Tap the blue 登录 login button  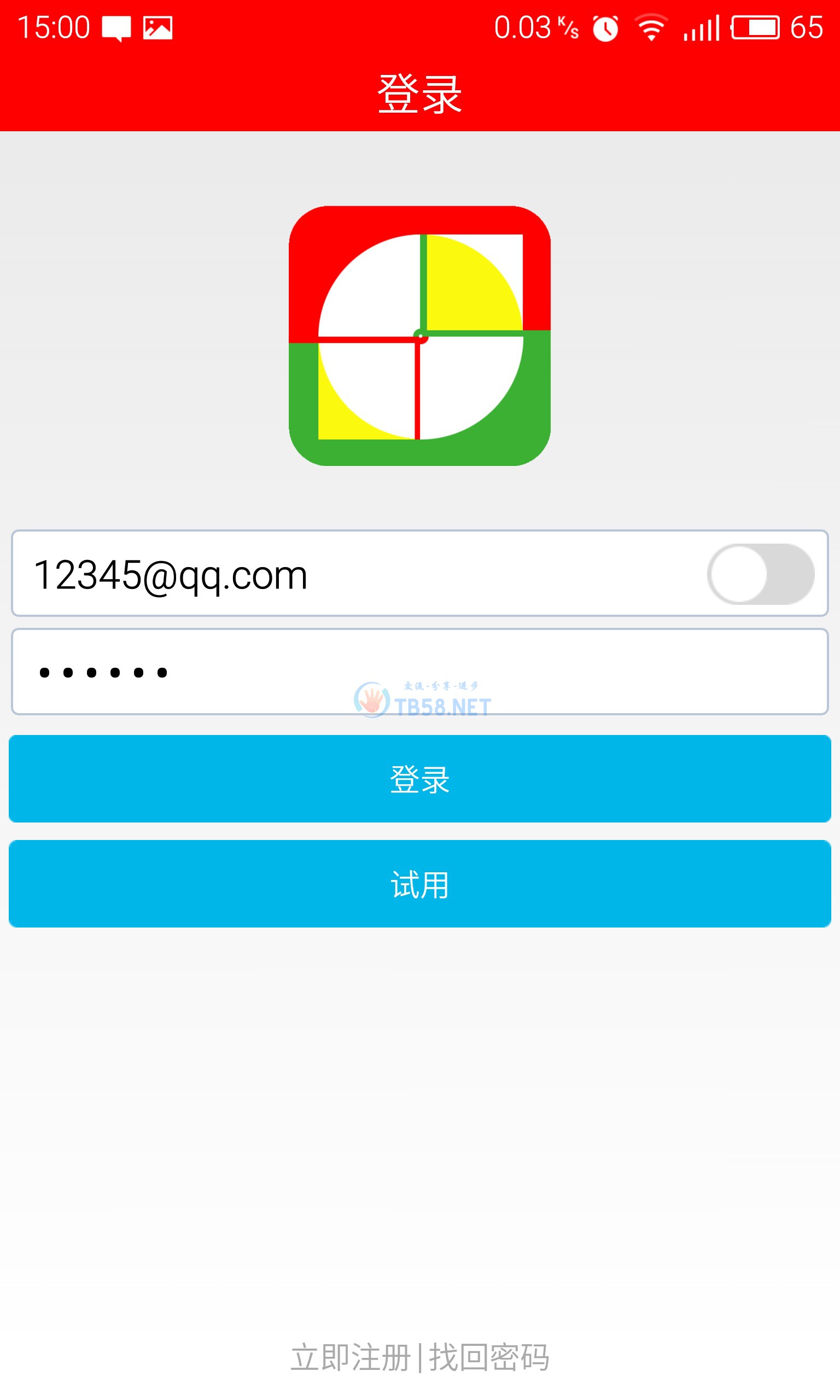[x=419, y=779]
